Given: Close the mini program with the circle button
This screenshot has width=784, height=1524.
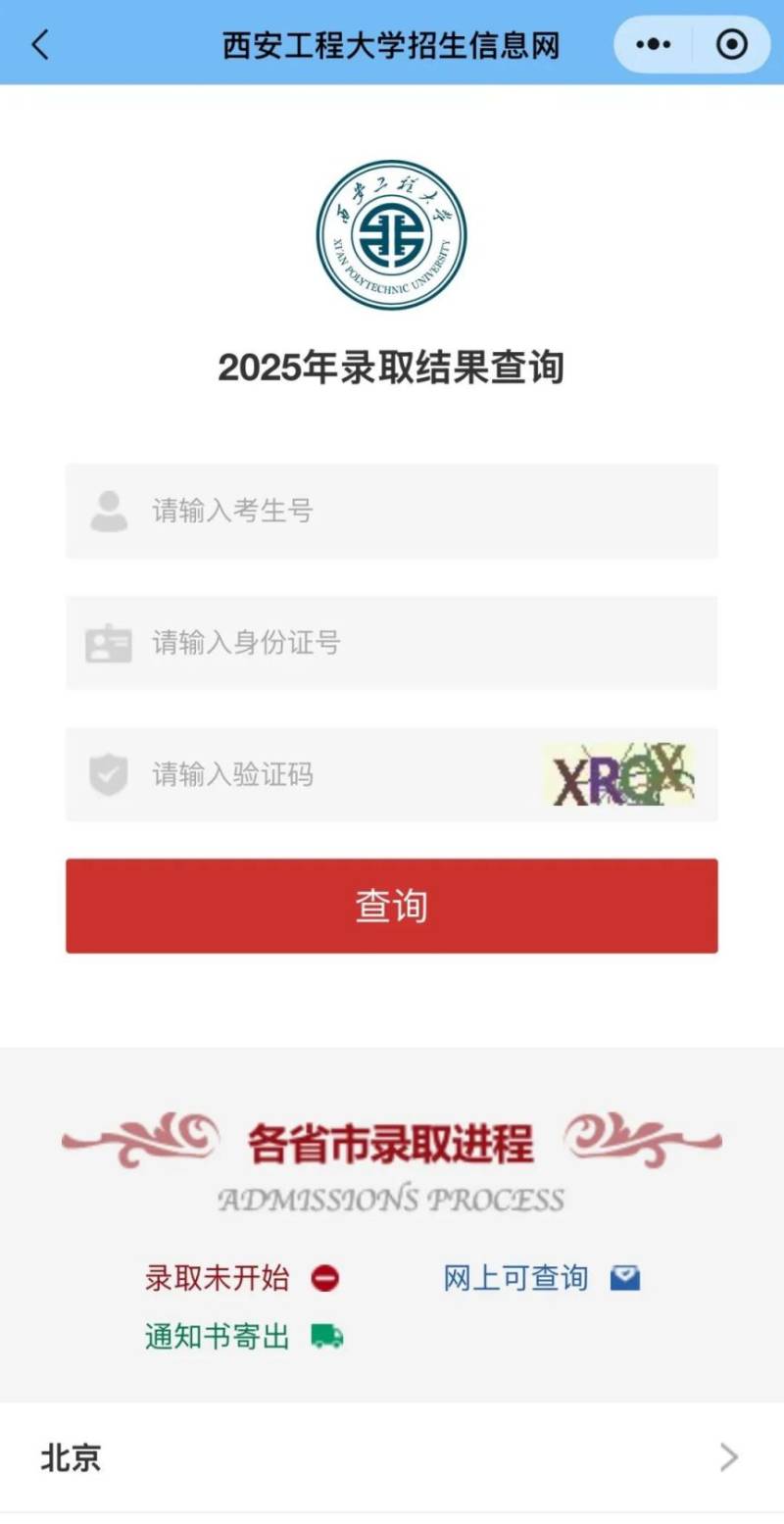Looking at the screenshot, I should (731, 45).
